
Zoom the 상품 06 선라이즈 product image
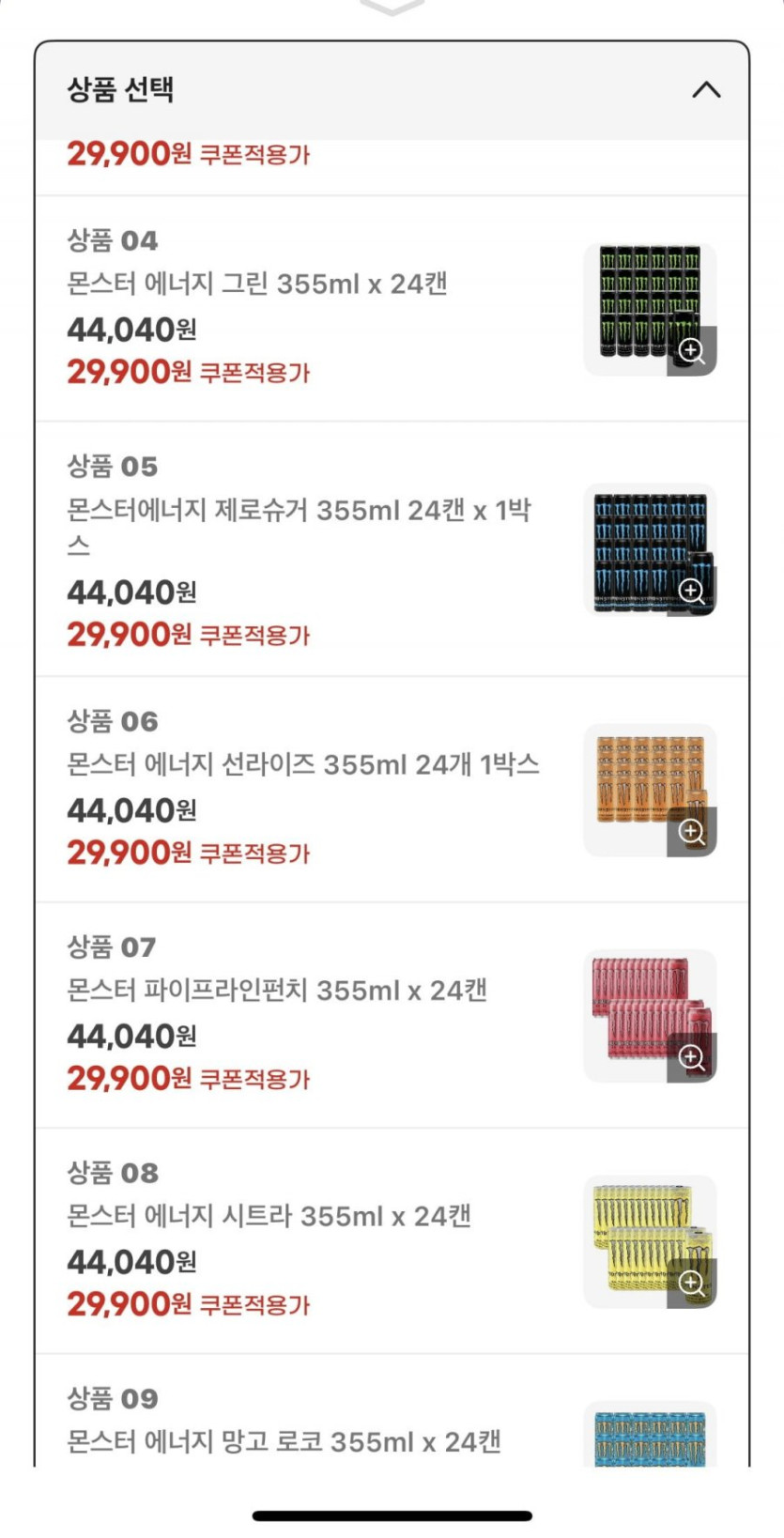coord(692,832)
